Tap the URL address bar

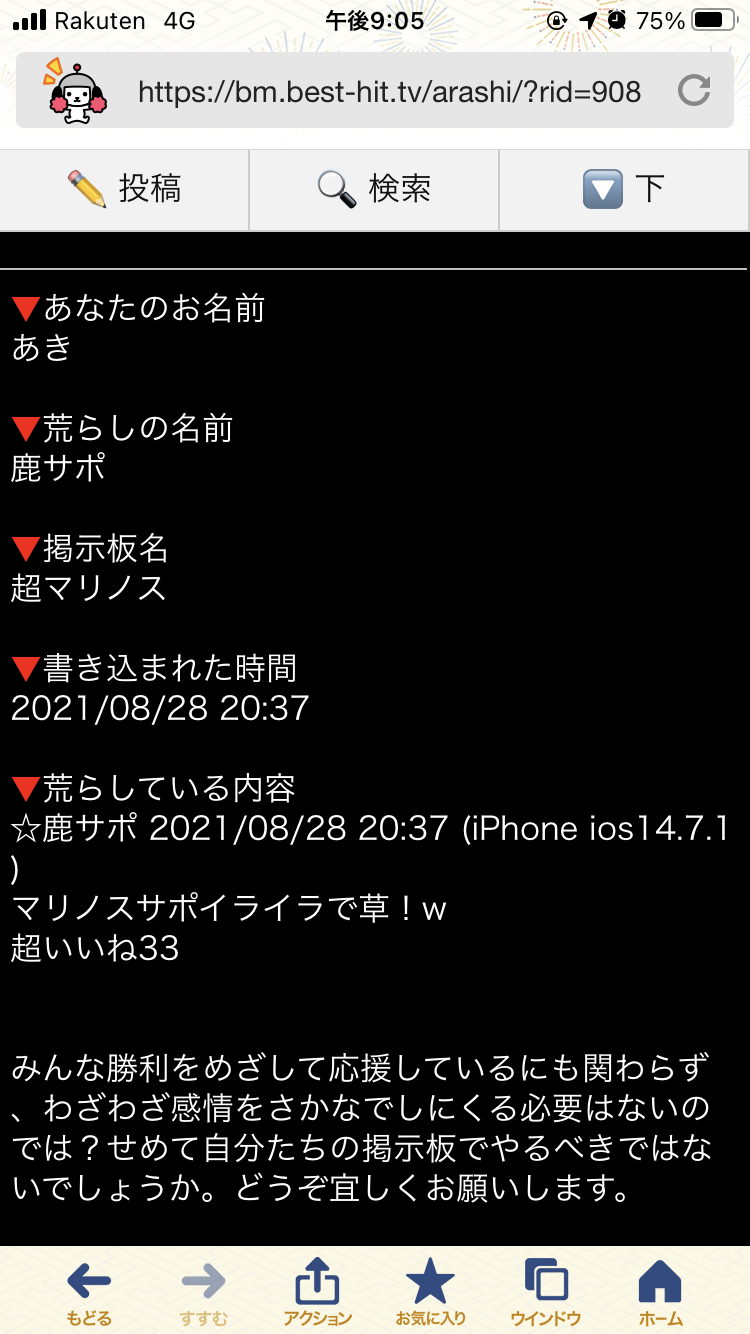pos(389,92)
